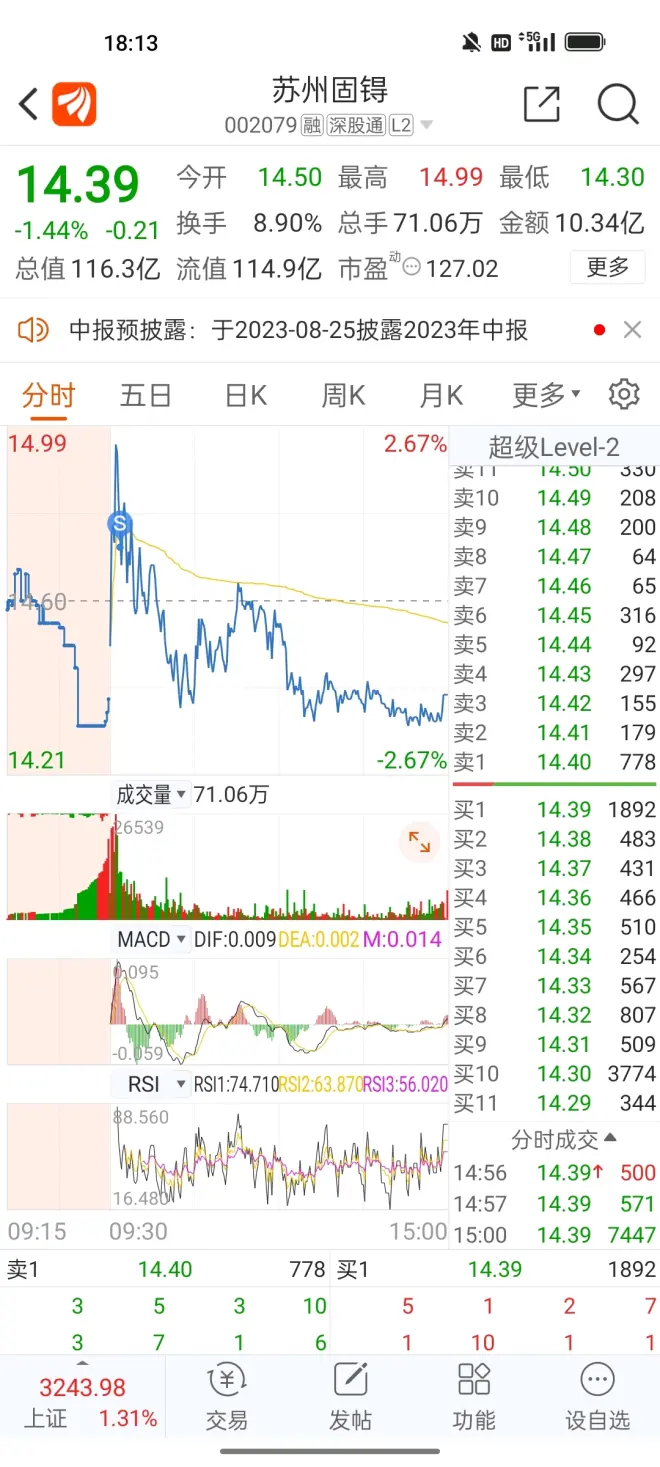Switch to the 五日 chart tab

146,395
